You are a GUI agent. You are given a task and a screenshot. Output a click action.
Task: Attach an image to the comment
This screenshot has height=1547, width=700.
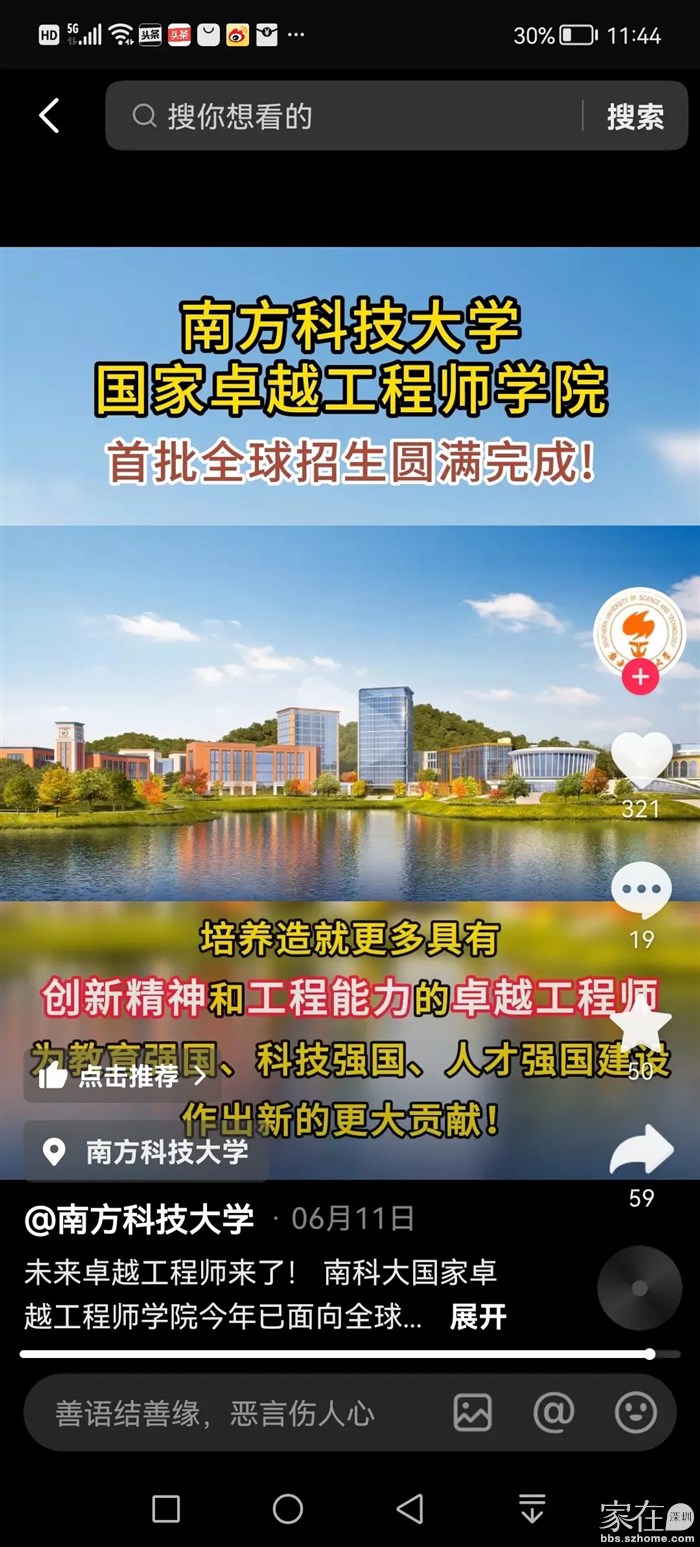(473, 1412)
